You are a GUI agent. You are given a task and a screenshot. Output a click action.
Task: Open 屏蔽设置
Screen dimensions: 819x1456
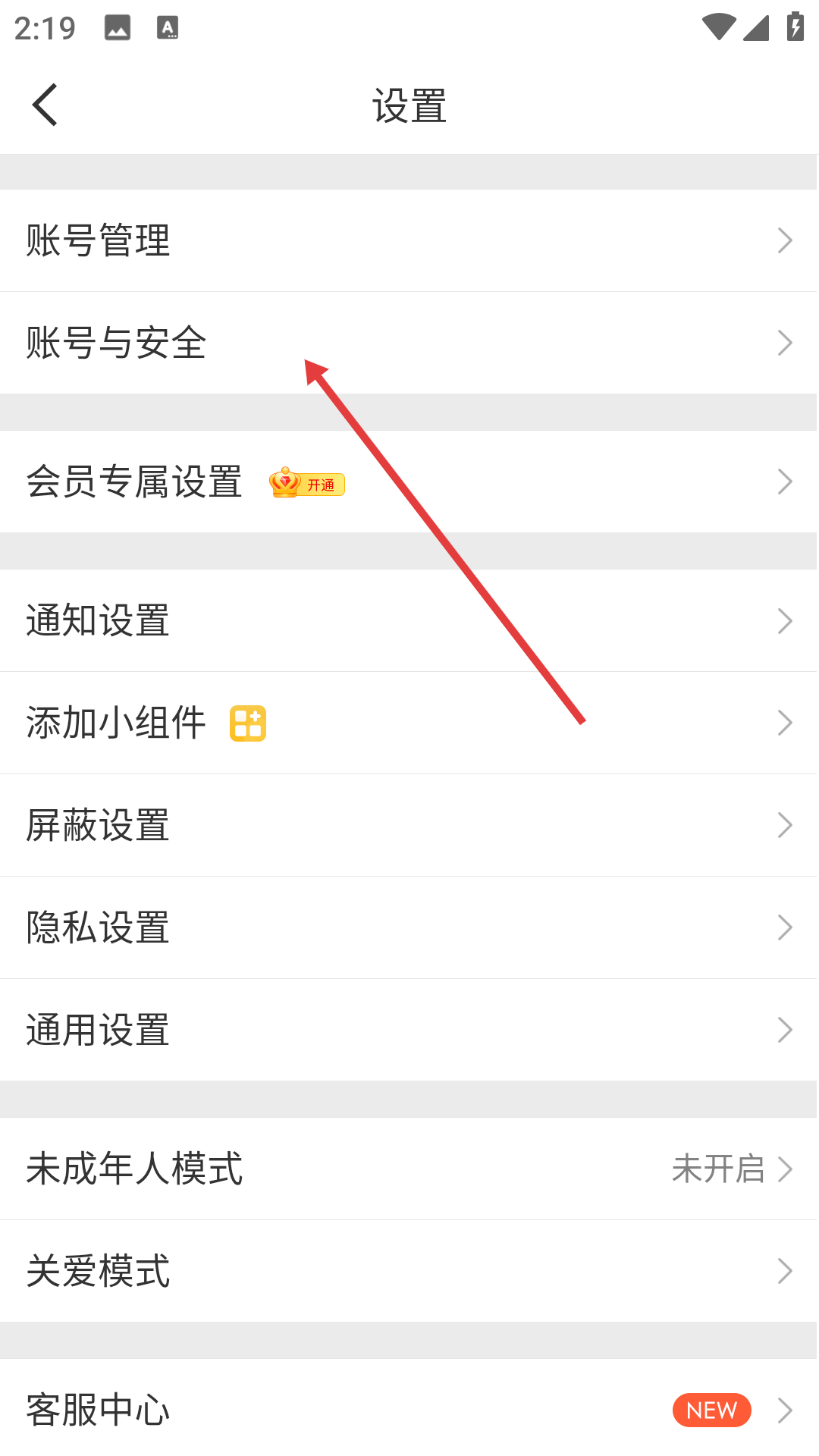coord(409,825)
